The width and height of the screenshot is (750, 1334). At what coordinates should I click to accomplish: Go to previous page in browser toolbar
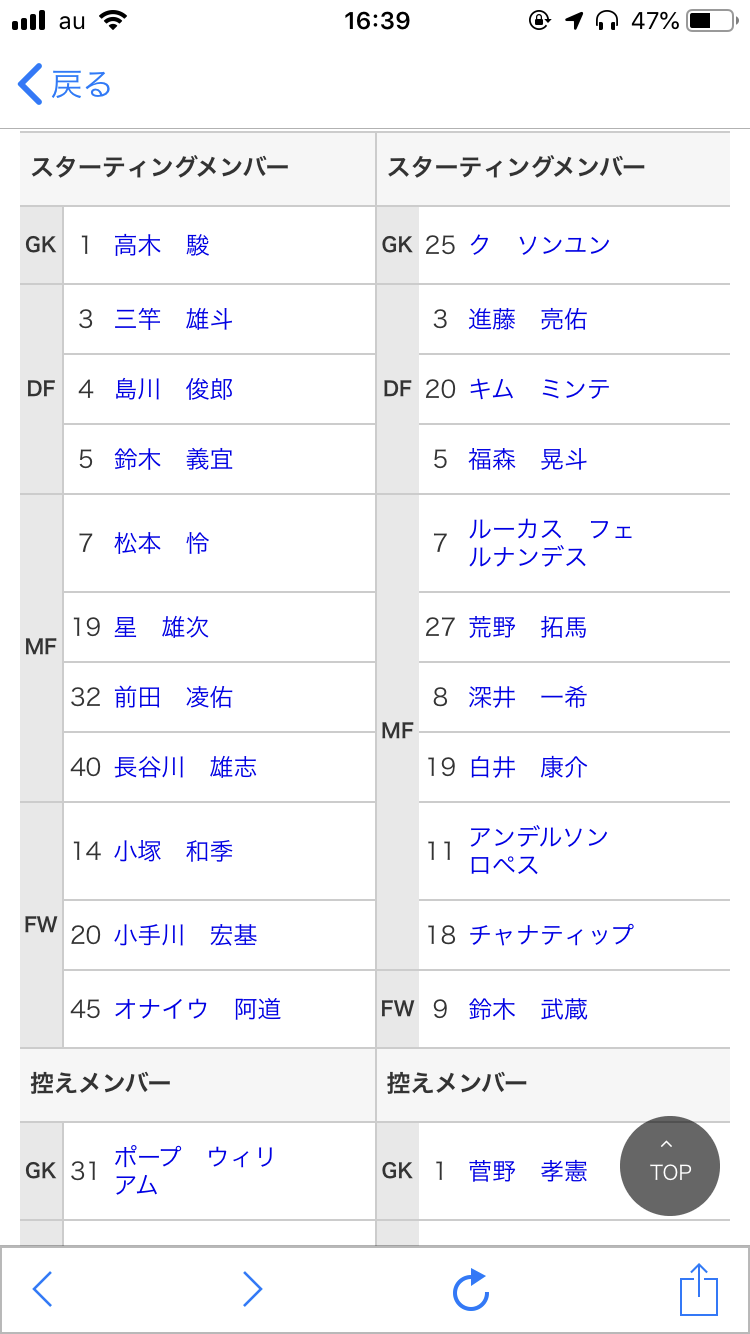tap(42, 1290)
